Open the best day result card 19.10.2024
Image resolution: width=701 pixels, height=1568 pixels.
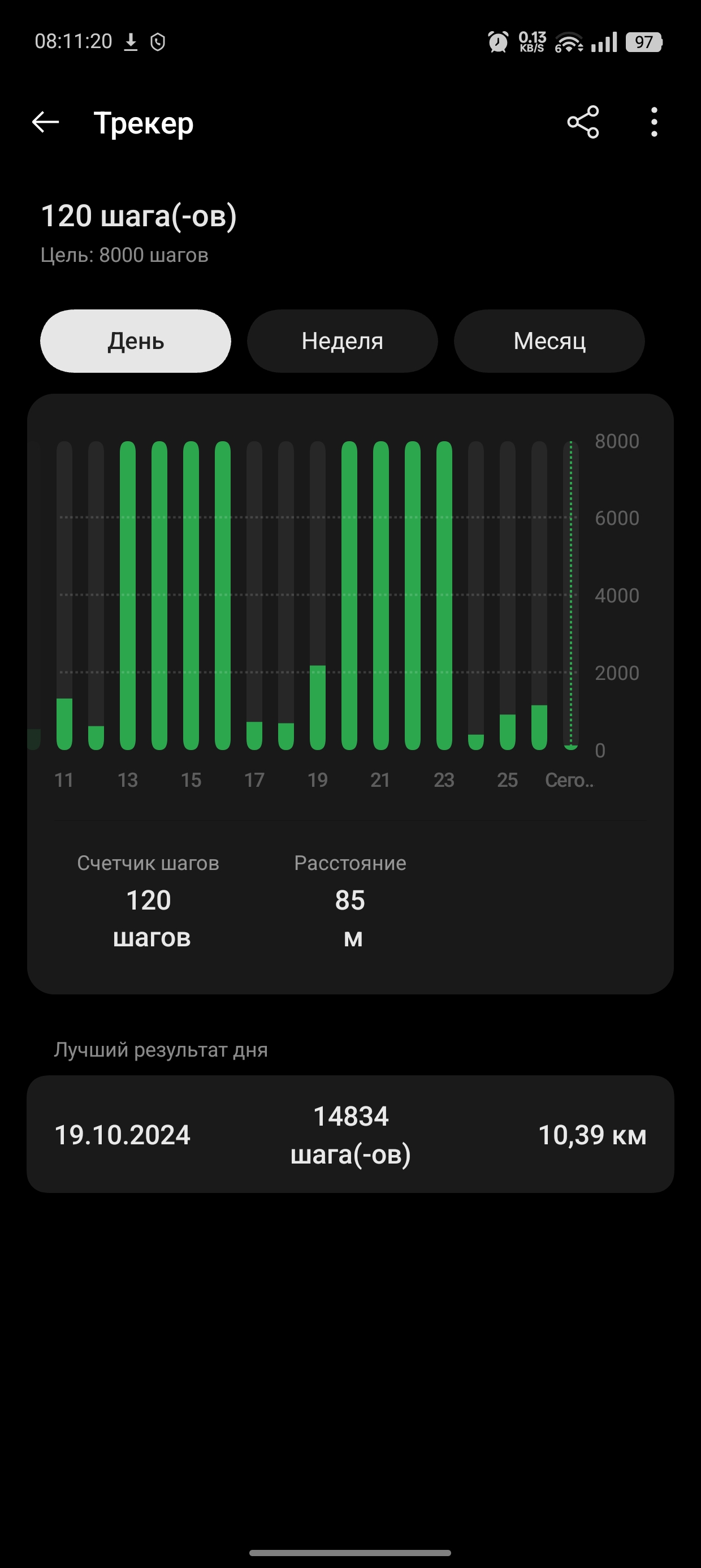pos(350,1134)
